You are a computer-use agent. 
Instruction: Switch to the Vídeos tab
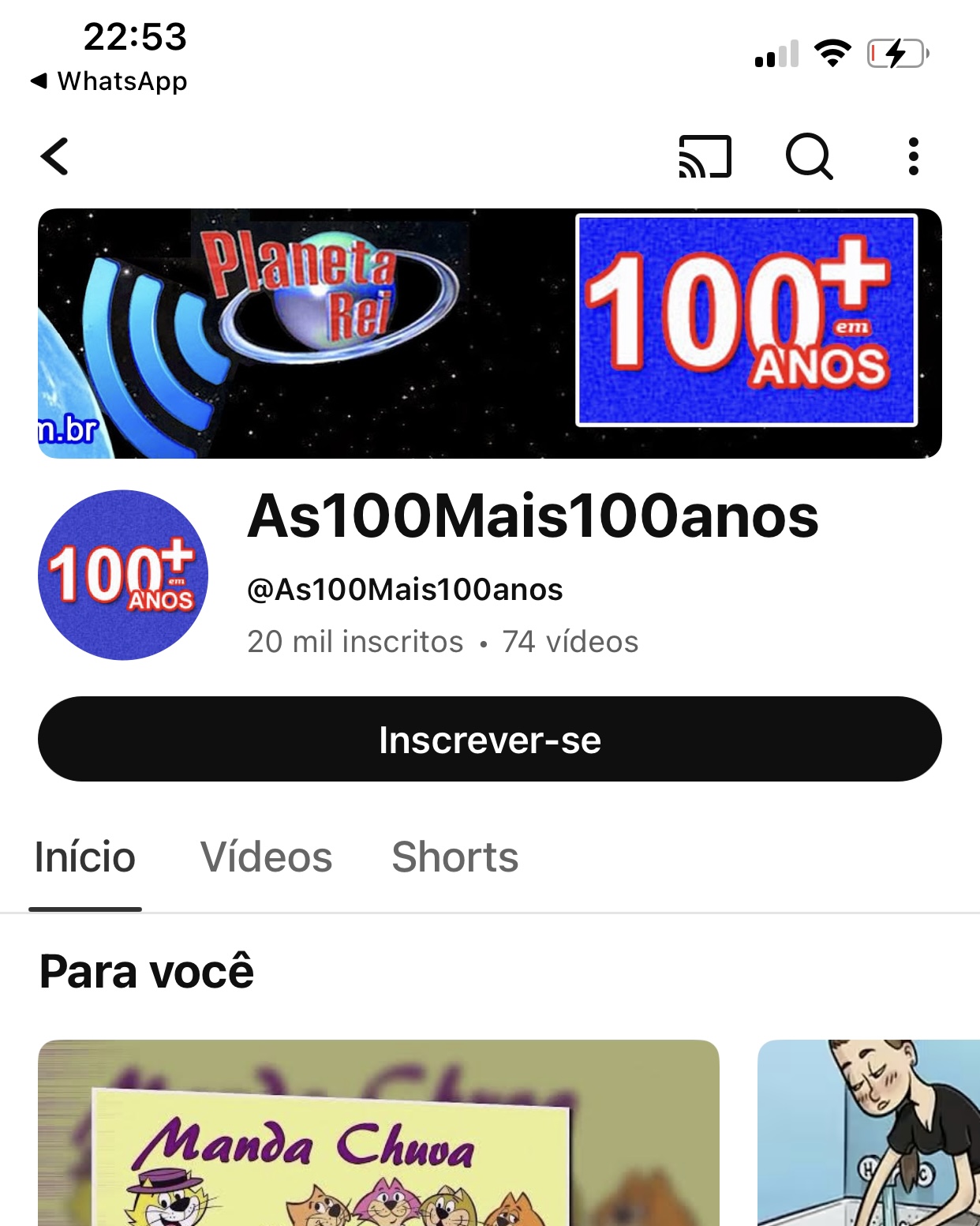(266, 858)
